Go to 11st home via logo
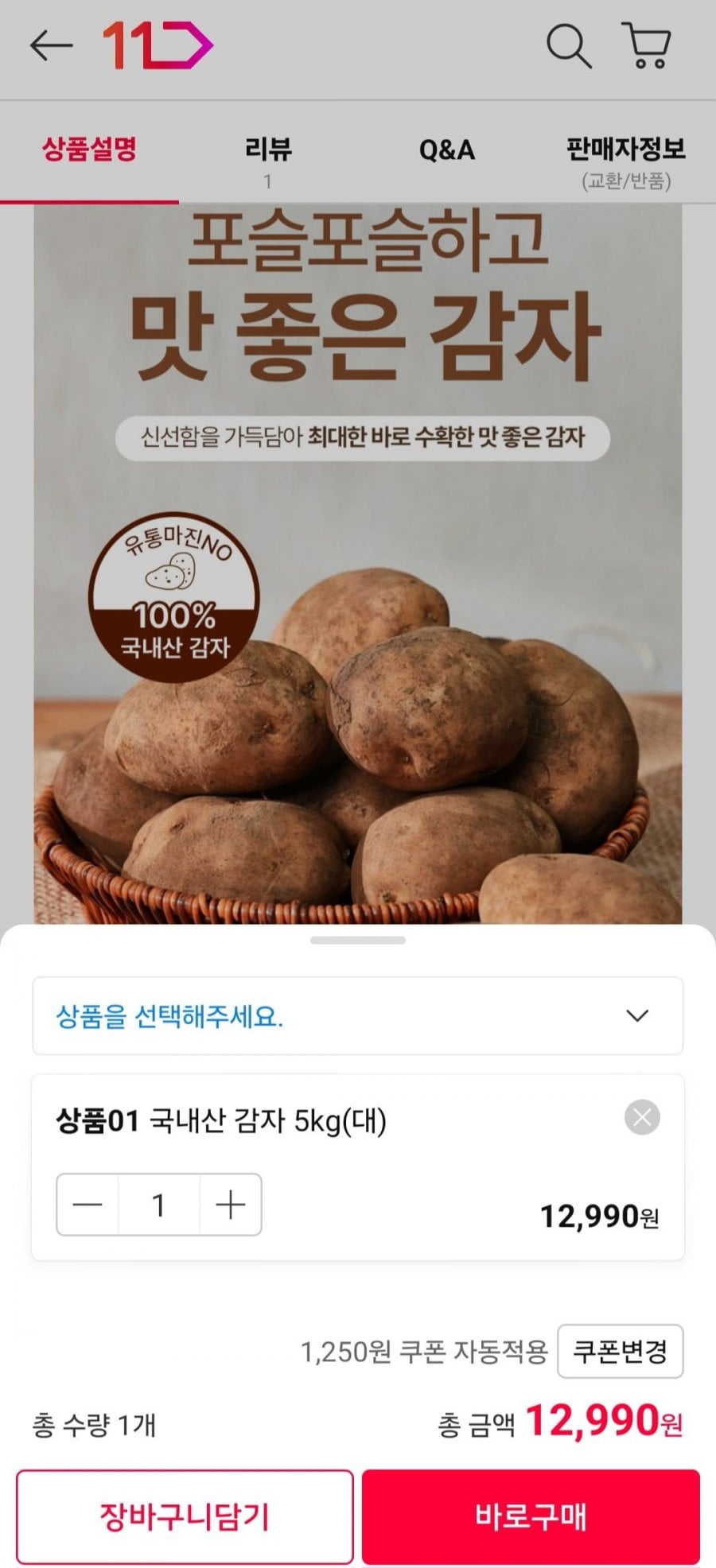Screen dimensions: 716x1568 158,46
